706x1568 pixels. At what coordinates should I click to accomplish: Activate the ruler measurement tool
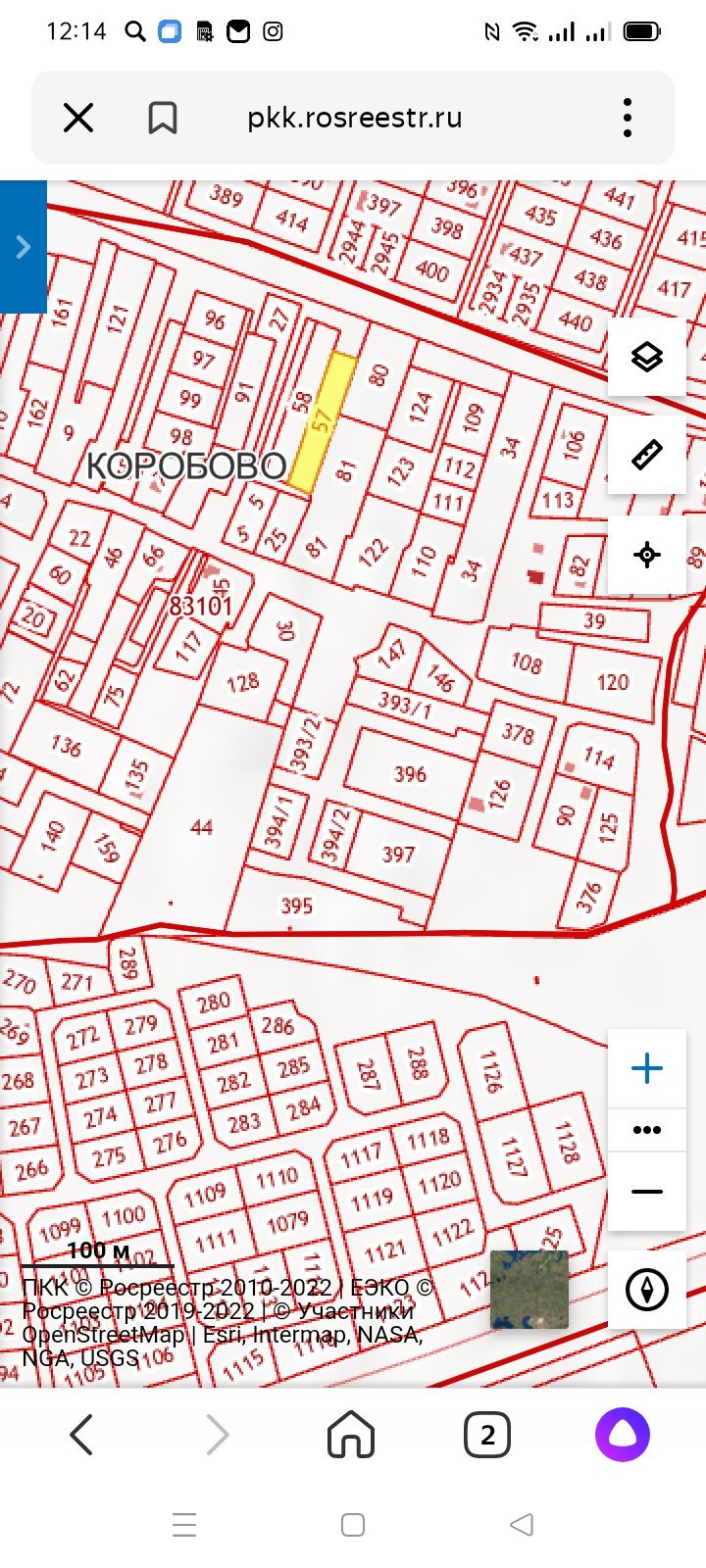coord(647,455)
